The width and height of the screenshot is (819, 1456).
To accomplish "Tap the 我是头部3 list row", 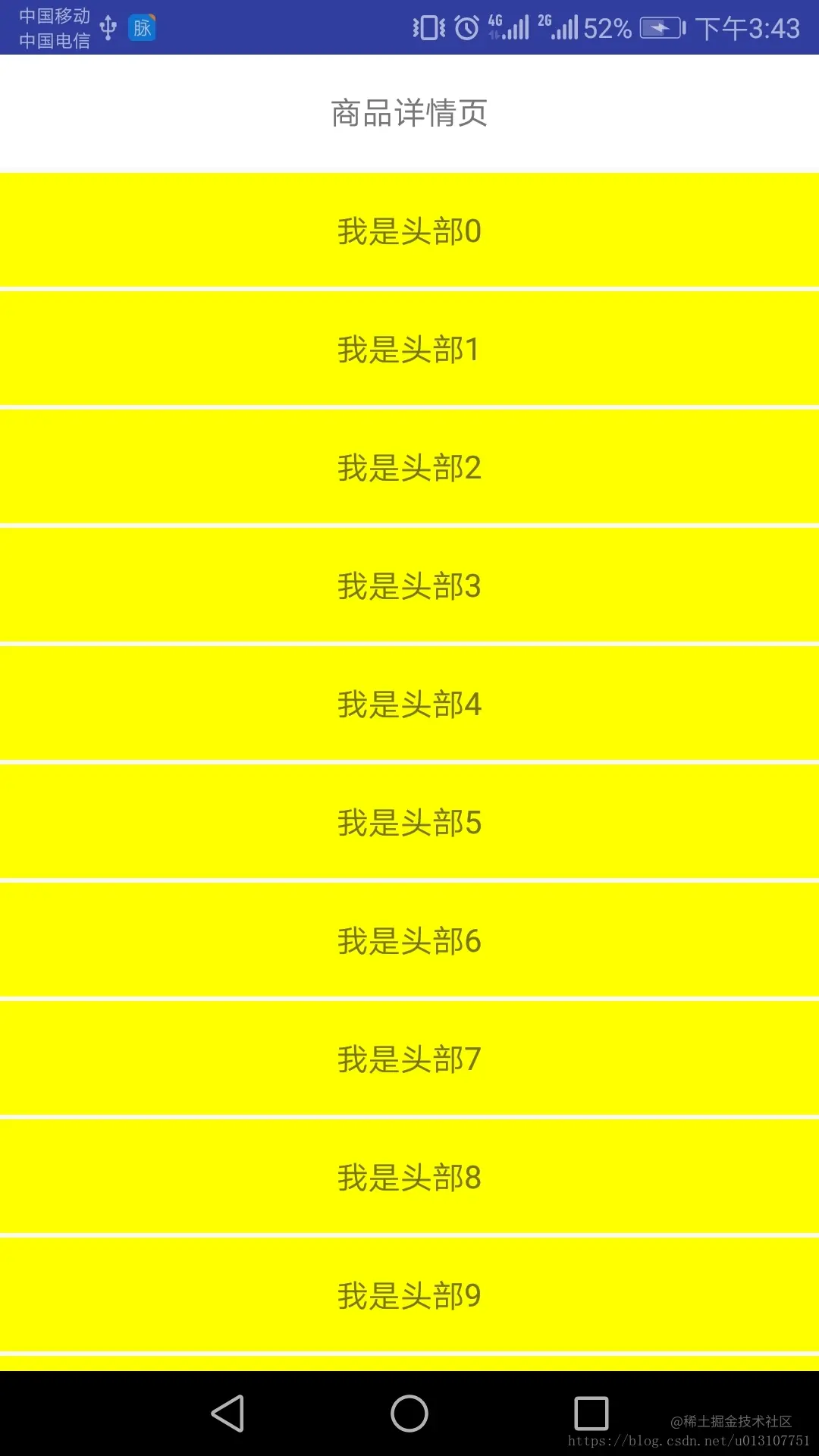I will [409, 585].
